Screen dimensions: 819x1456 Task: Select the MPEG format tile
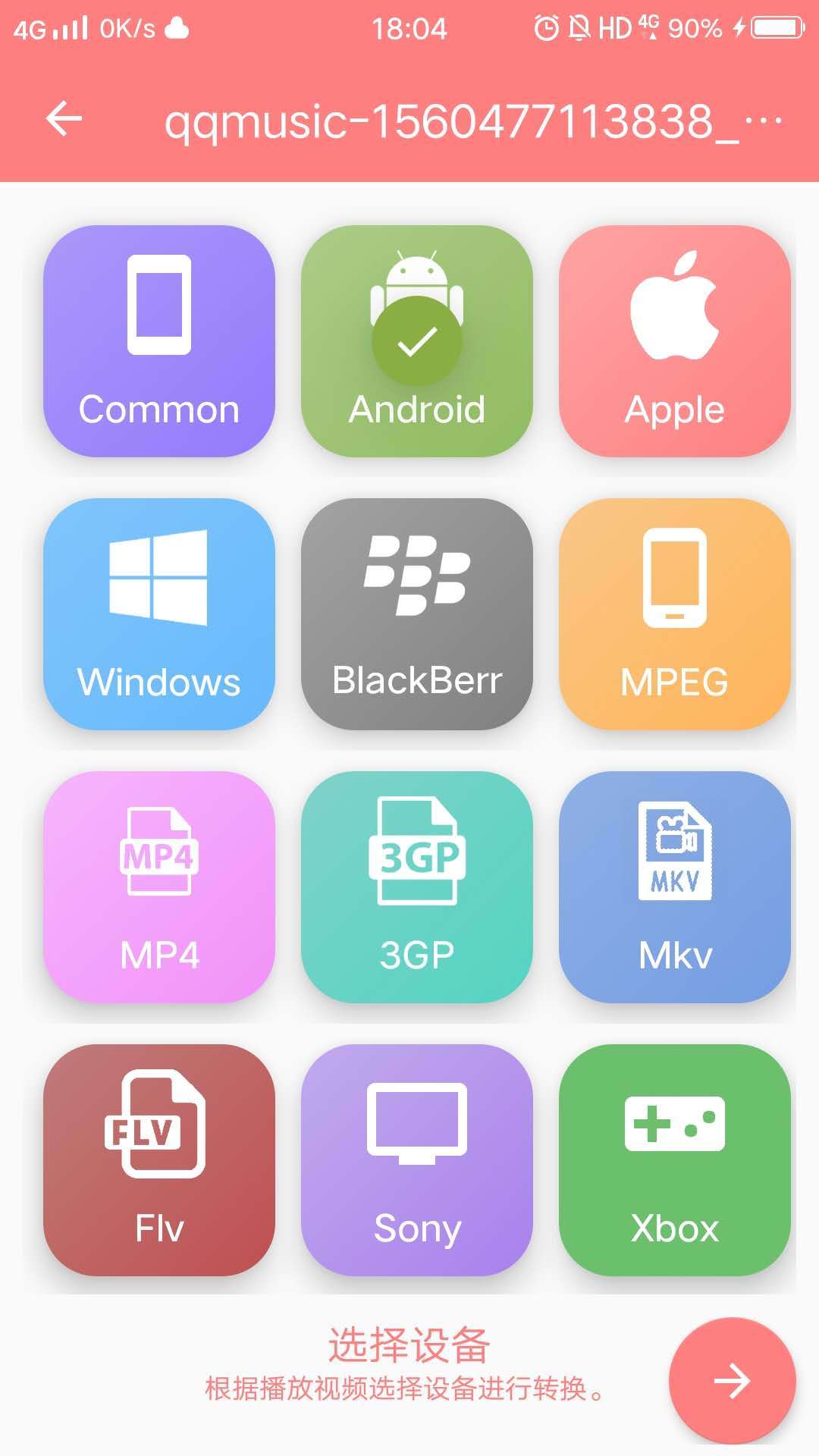[675, 614]
